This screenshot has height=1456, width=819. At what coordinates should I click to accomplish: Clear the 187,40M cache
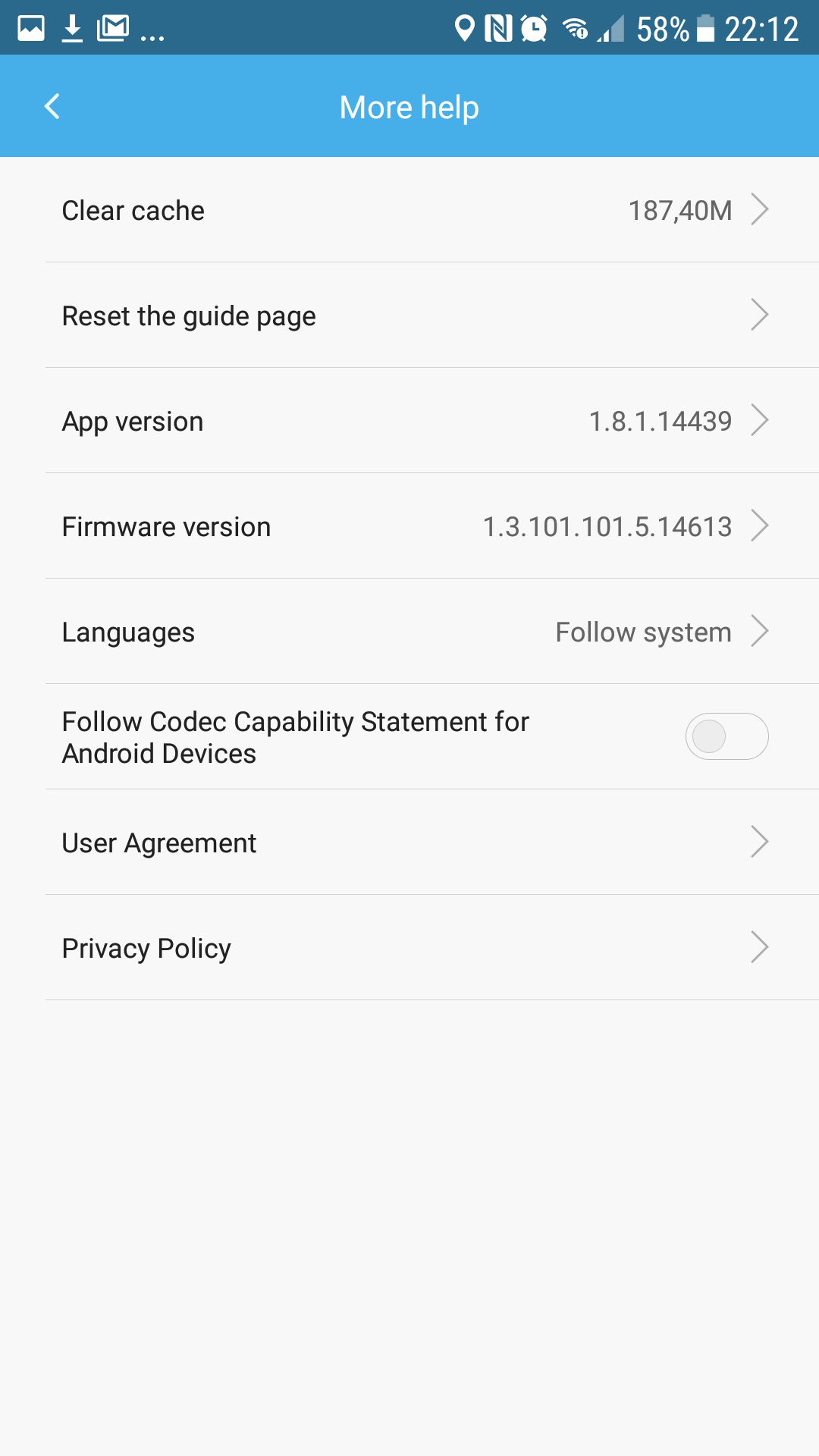coord(409,210)
